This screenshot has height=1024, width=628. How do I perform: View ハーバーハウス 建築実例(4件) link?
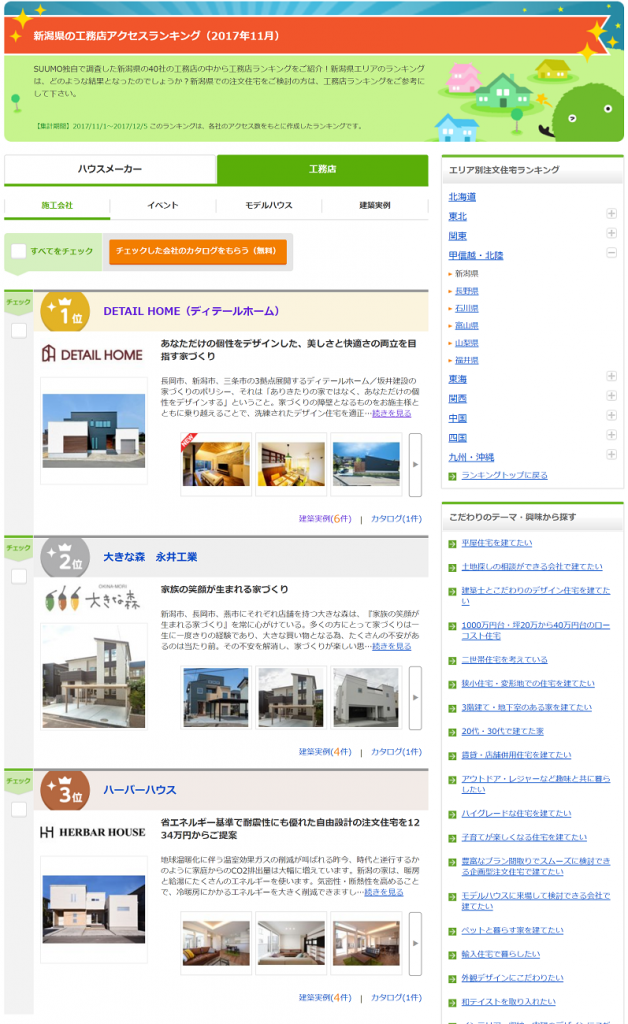point(325,997)
